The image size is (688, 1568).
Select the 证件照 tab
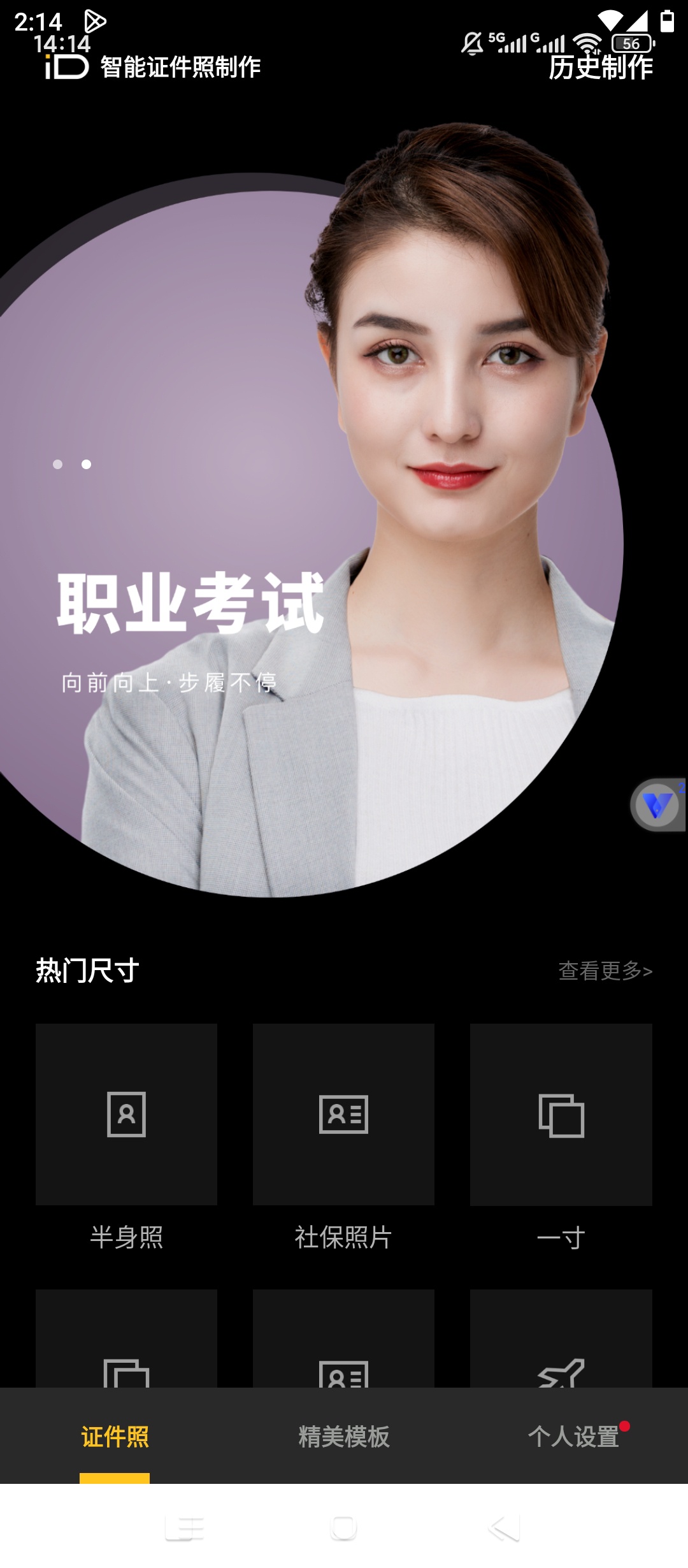tap(115, 1437)
